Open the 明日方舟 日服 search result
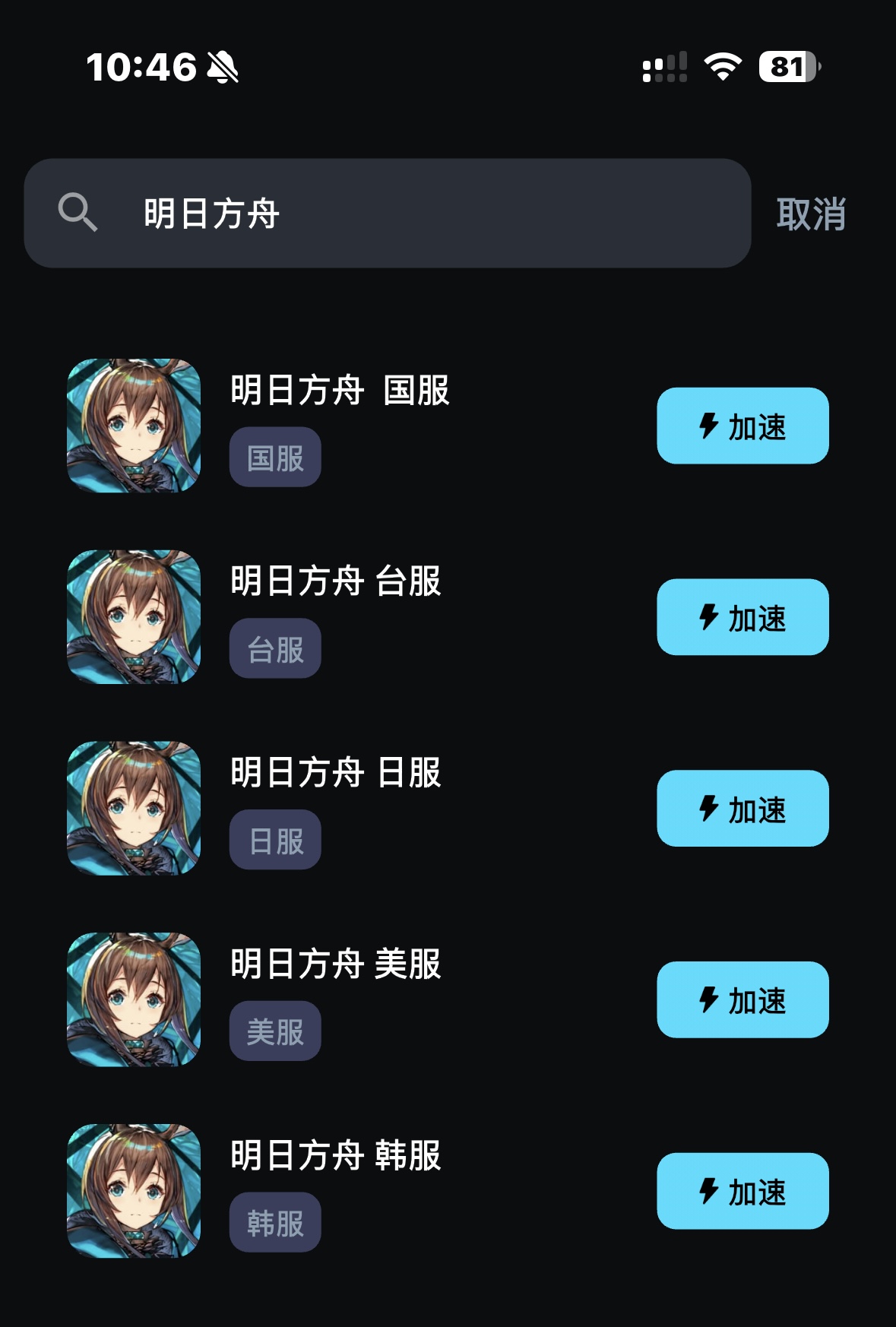The image size is (896, 1327). point(335,773)
